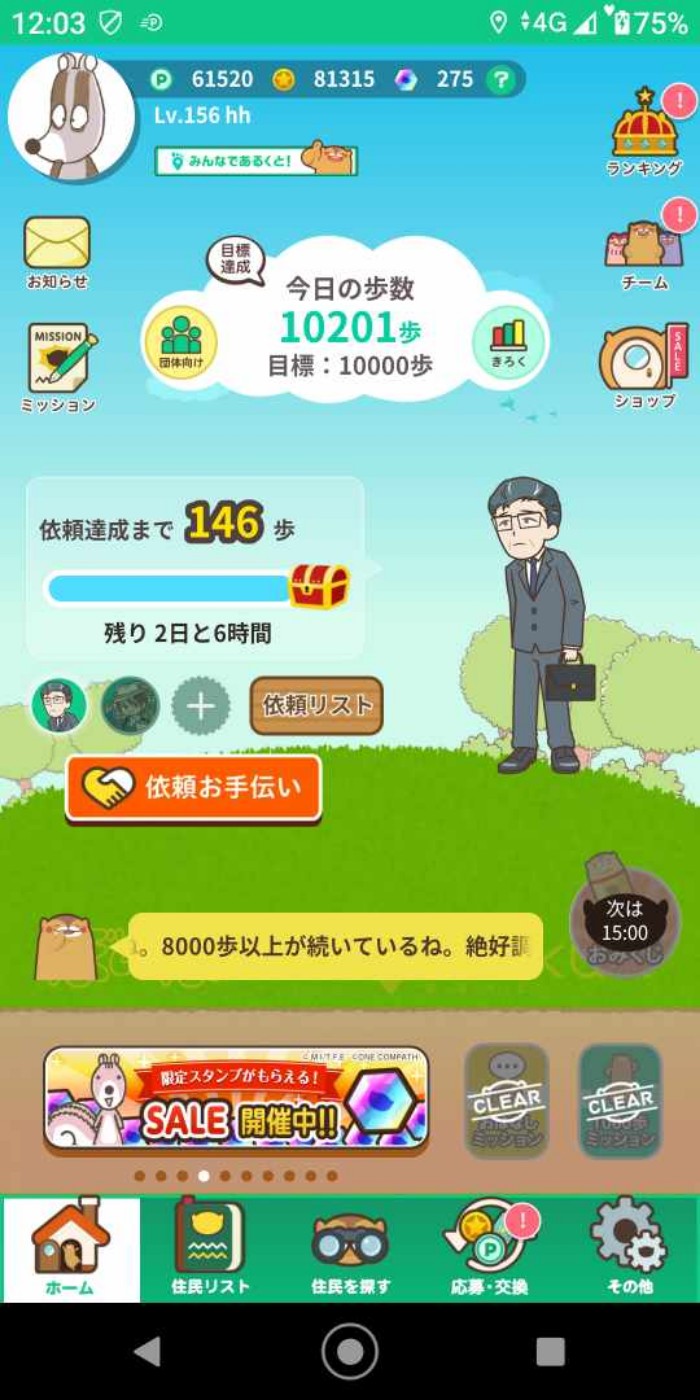Switch to the 住民リスト tab
This screenshot has height=1400, width=700.
click(210, 1248)
